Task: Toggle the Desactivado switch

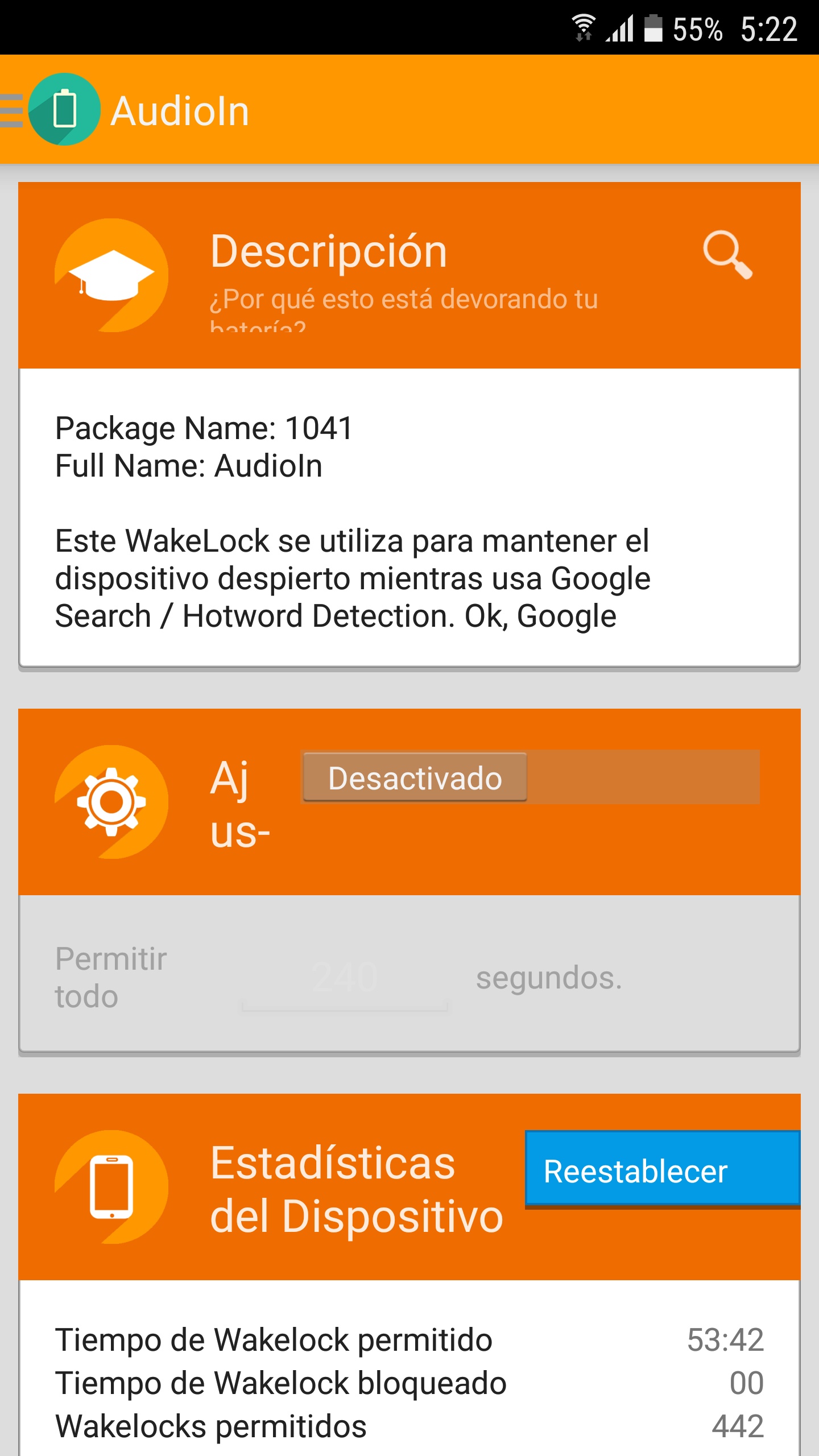Action: pyautogui.click(x=529, y=777)
